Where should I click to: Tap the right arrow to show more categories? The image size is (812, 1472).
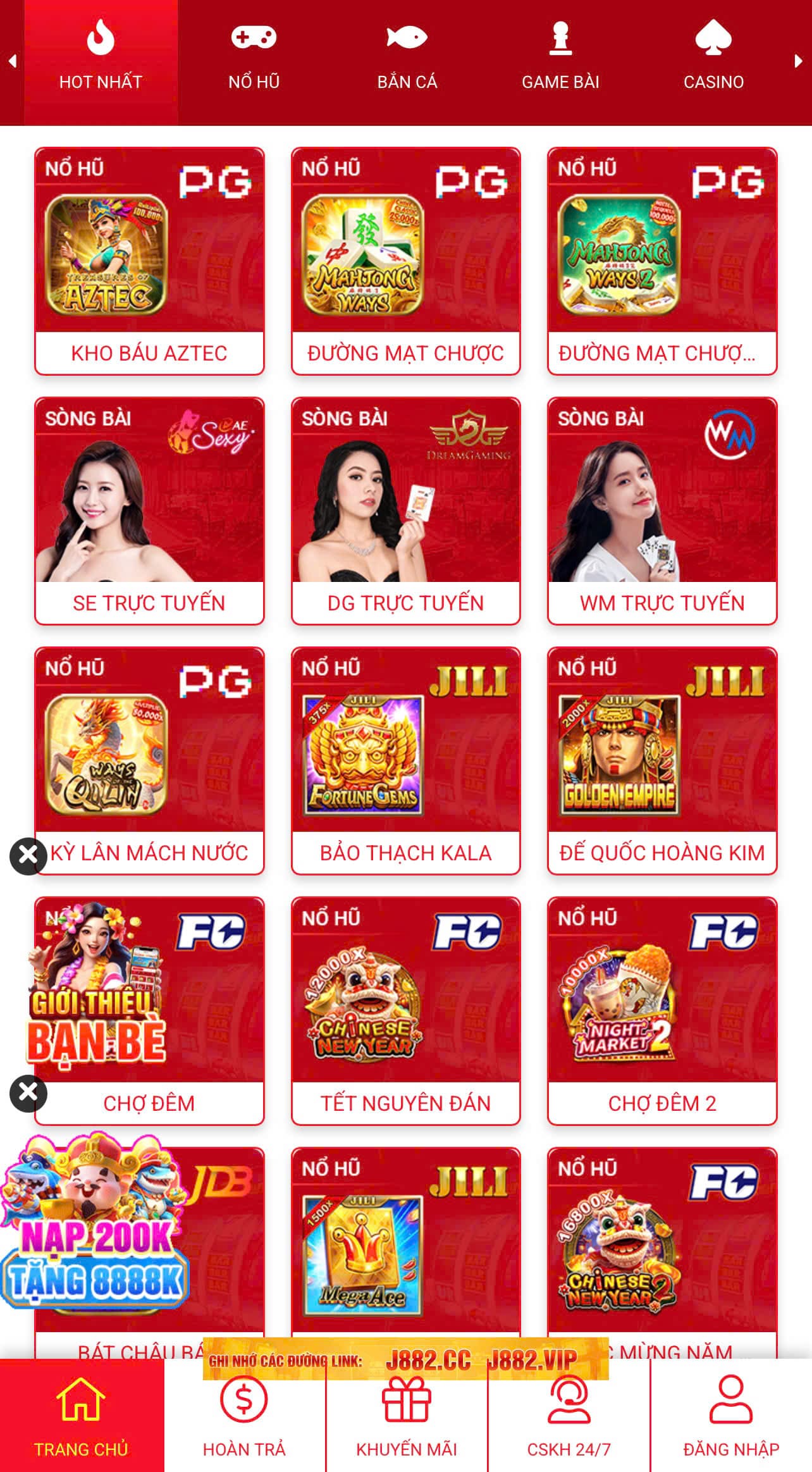(x=798, y=61)
